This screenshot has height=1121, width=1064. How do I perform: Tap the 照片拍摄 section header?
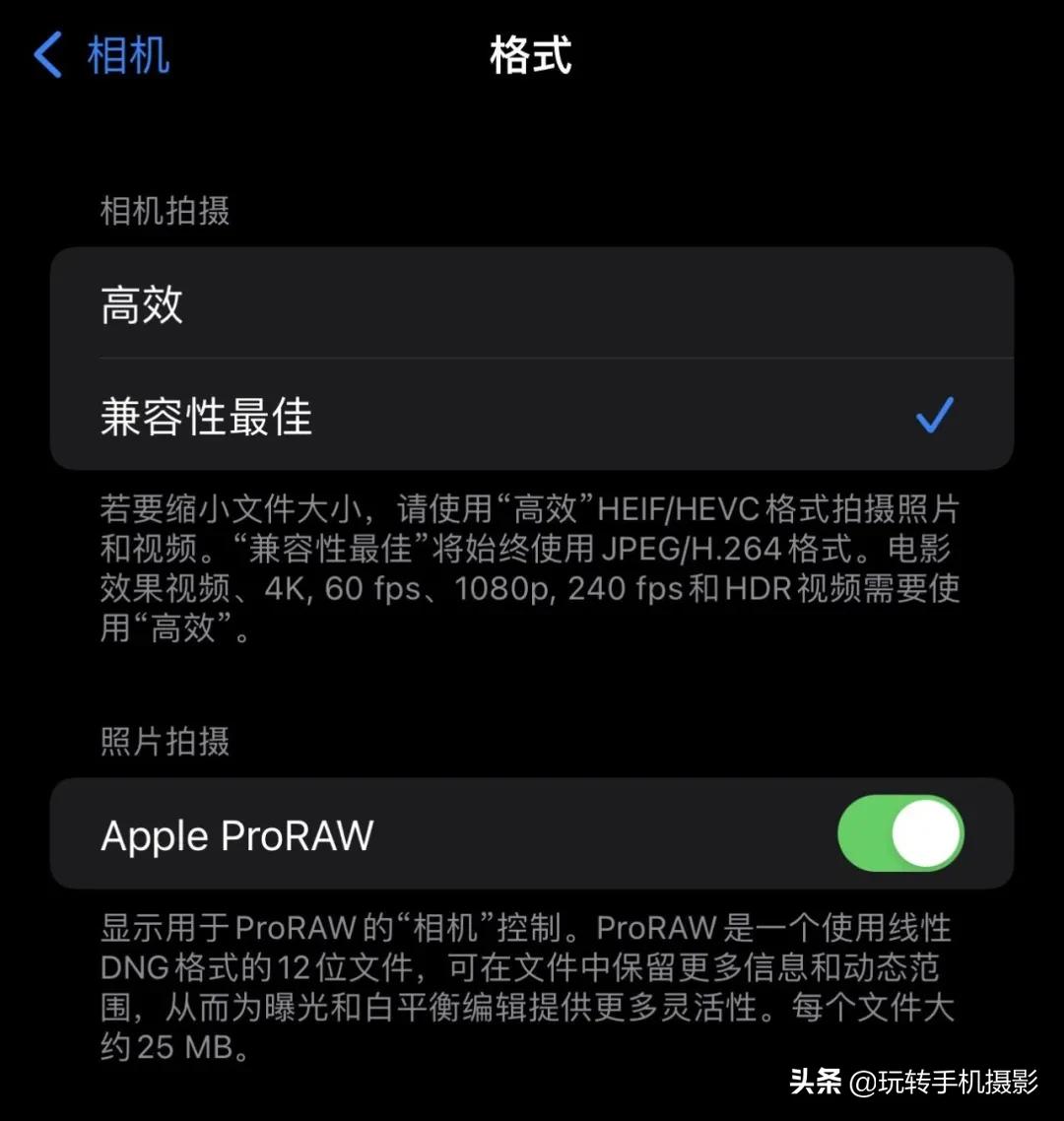163,744
